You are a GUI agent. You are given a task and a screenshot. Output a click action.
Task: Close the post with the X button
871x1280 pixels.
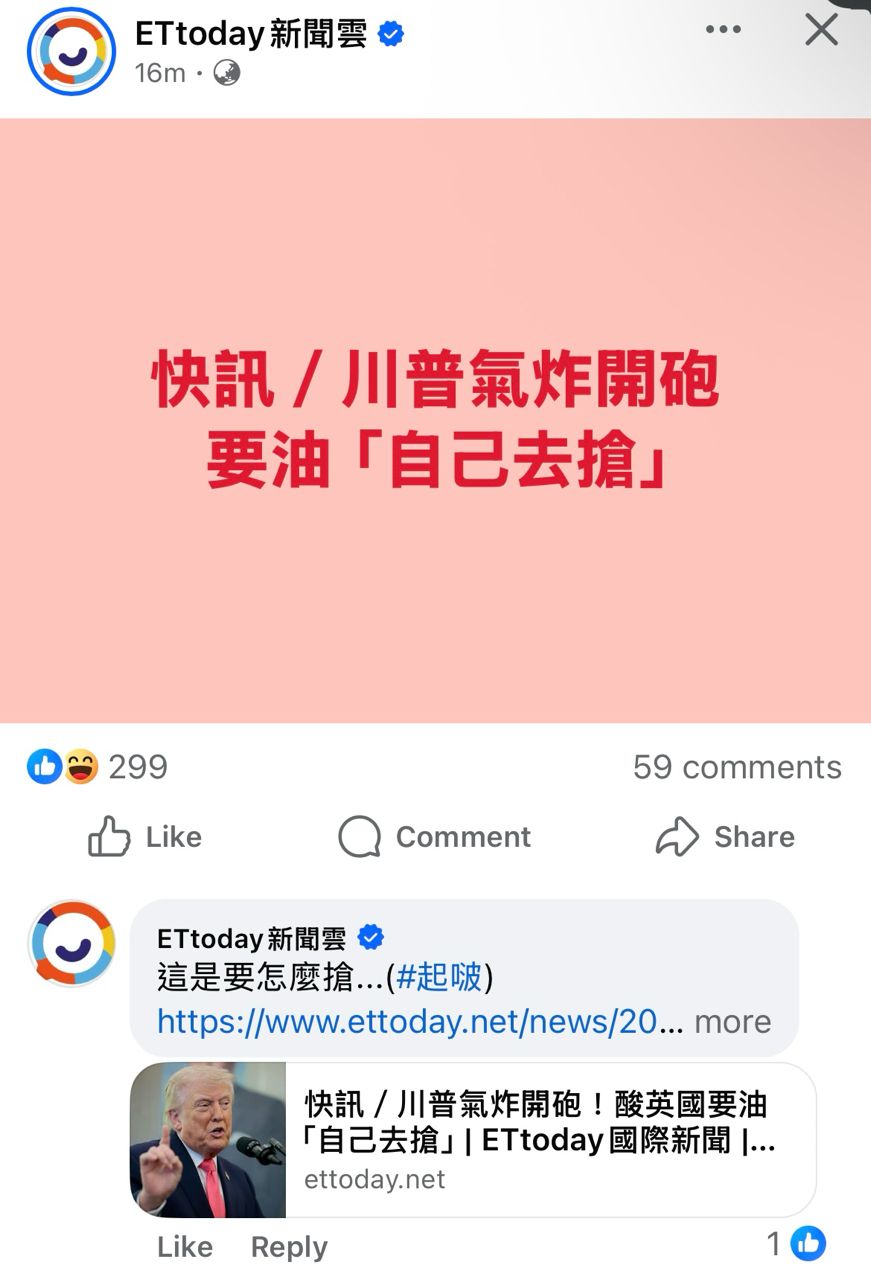pos(821,30)
